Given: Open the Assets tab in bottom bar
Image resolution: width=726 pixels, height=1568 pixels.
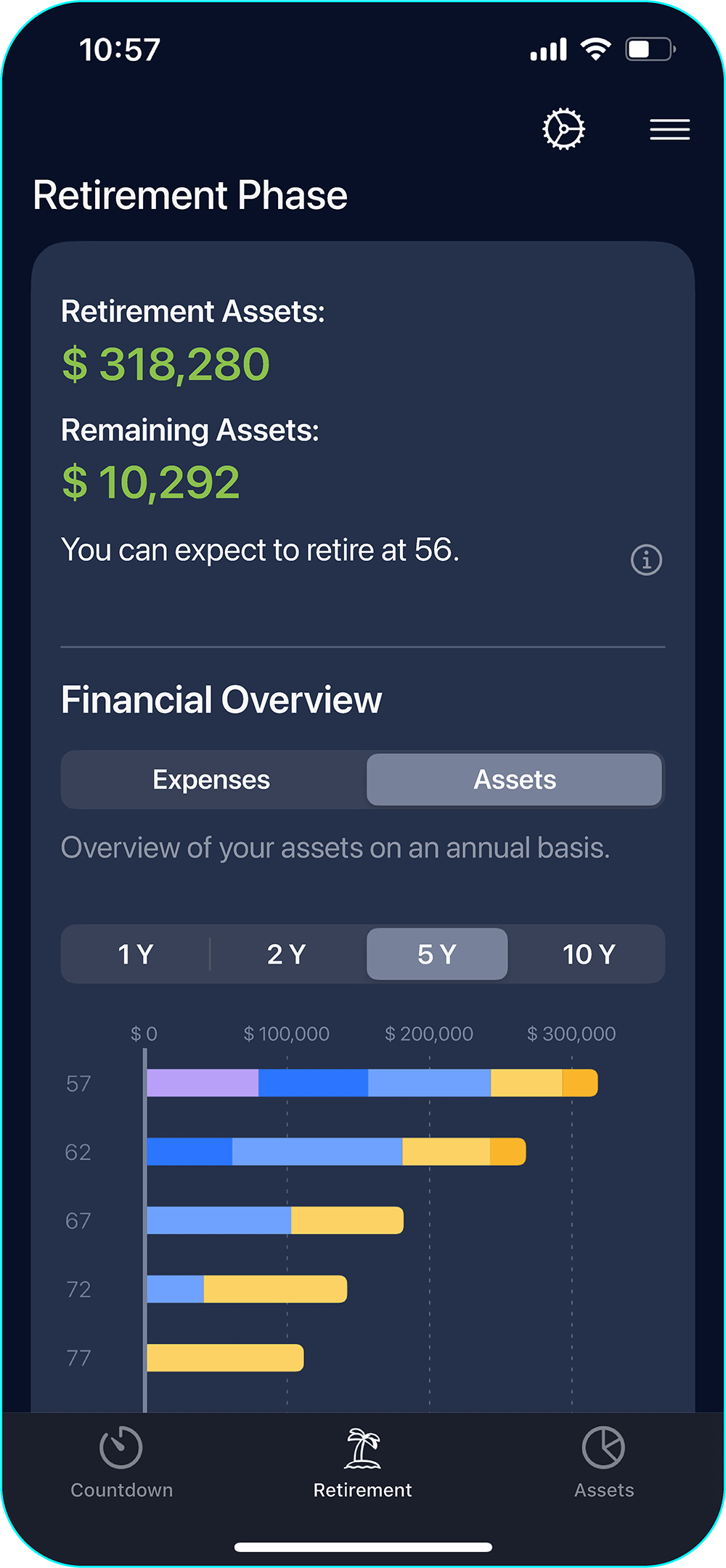Looking at the screenshot, I should [x=603, y=1462].
